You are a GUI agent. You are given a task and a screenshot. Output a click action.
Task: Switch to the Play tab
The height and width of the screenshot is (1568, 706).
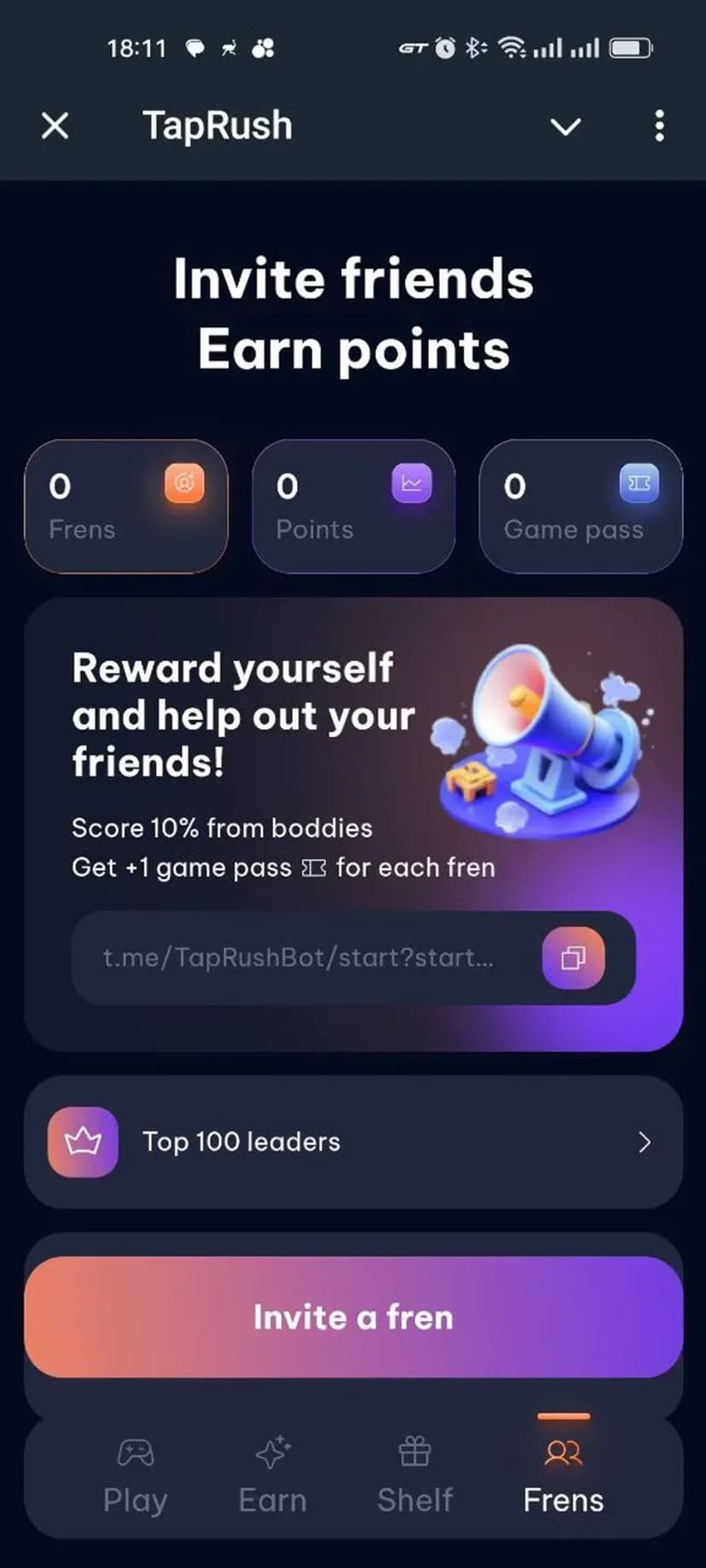coord(135,1476)
